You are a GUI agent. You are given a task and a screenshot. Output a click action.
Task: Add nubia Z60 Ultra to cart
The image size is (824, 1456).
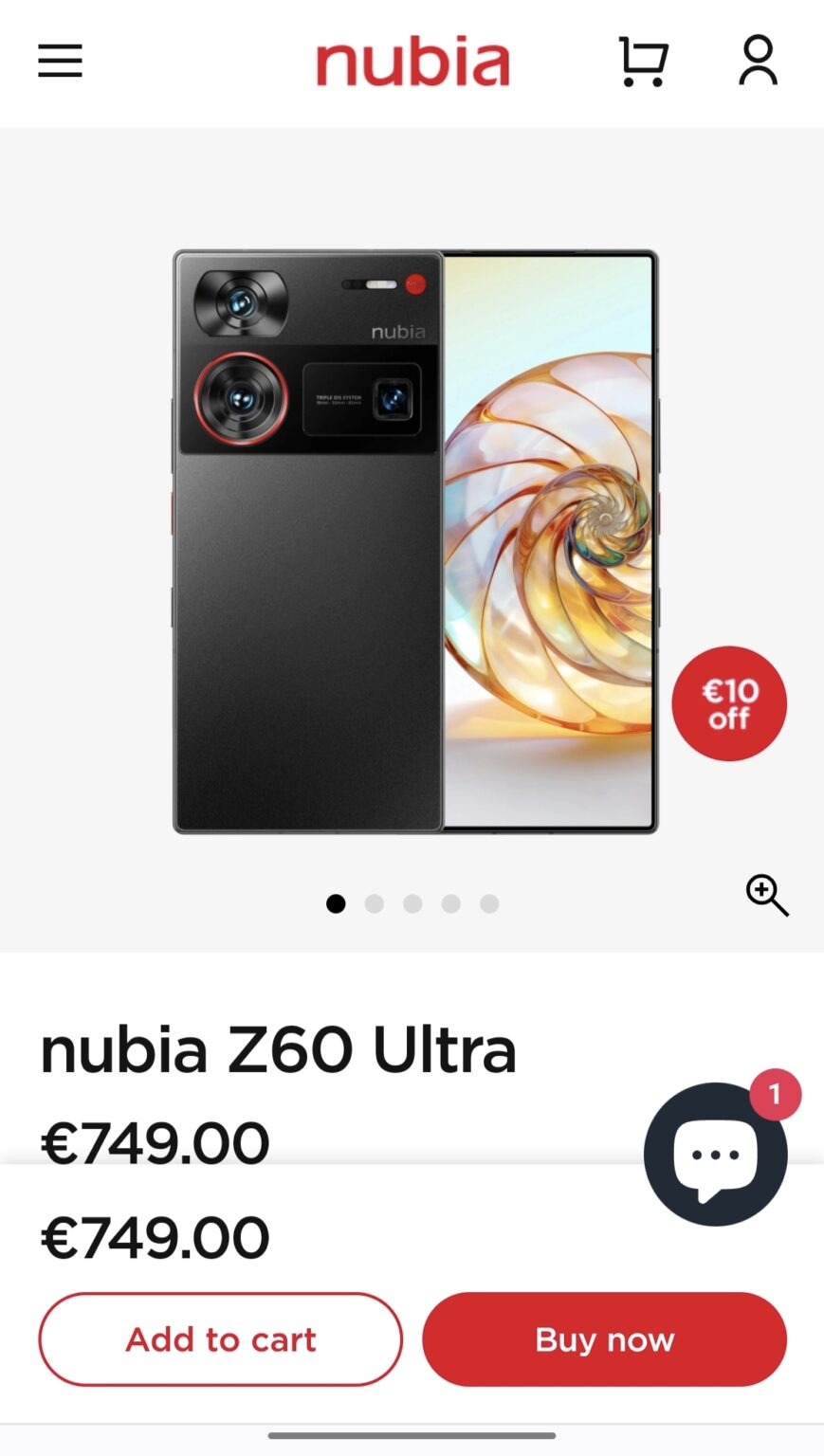(x=221, y=1339)
